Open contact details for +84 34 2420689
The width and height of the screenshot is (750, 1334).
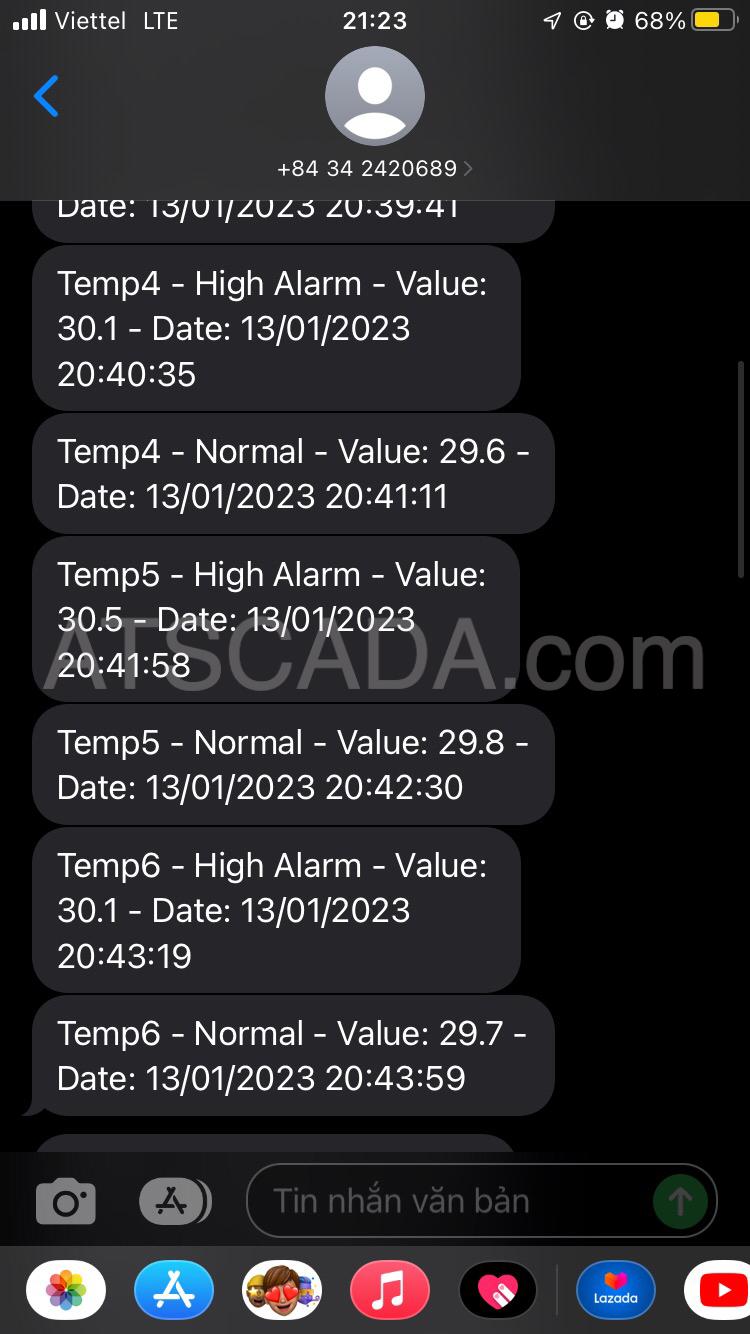pyautogui.click(x=374, y=168)
